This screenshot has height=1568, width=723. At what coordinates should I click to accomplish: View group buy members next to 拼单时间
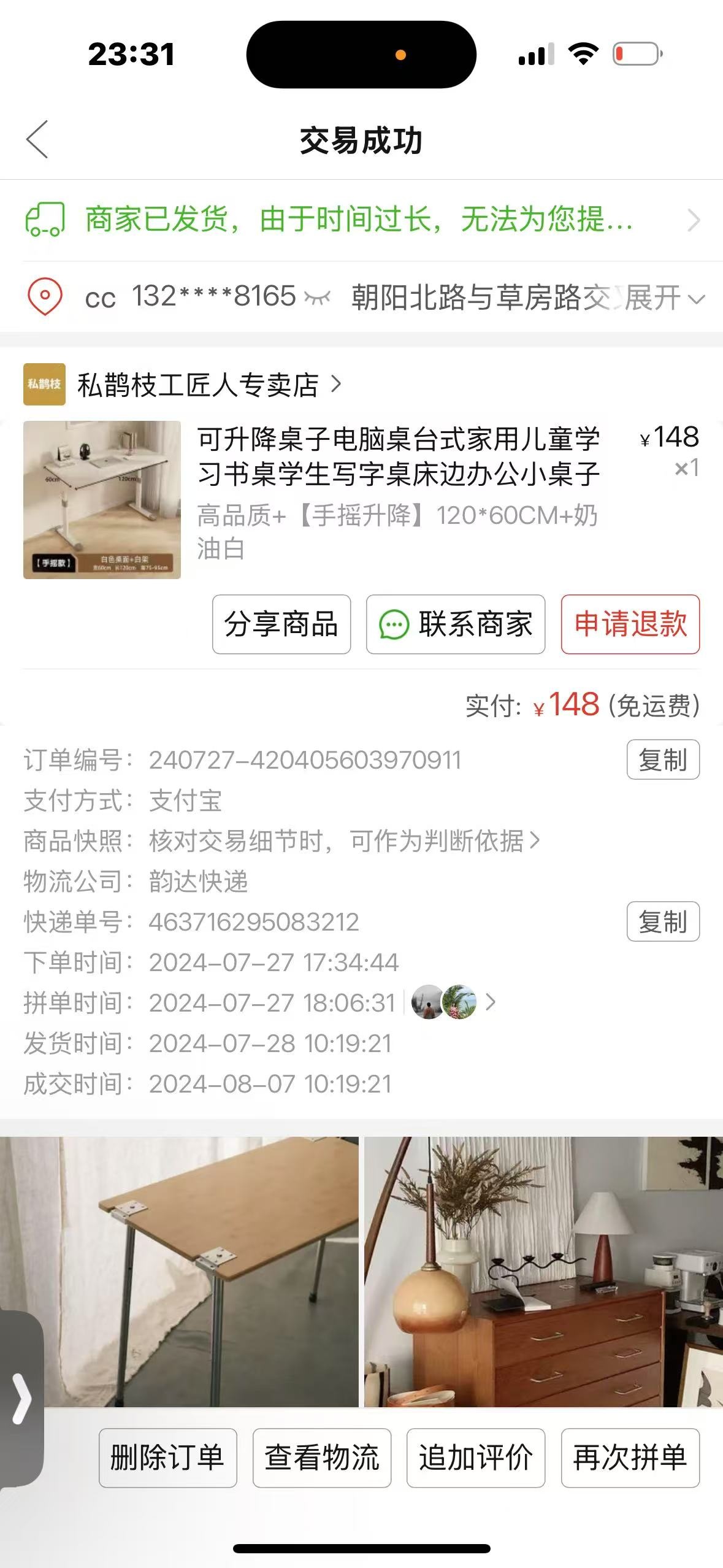(x=454, y=1002)
